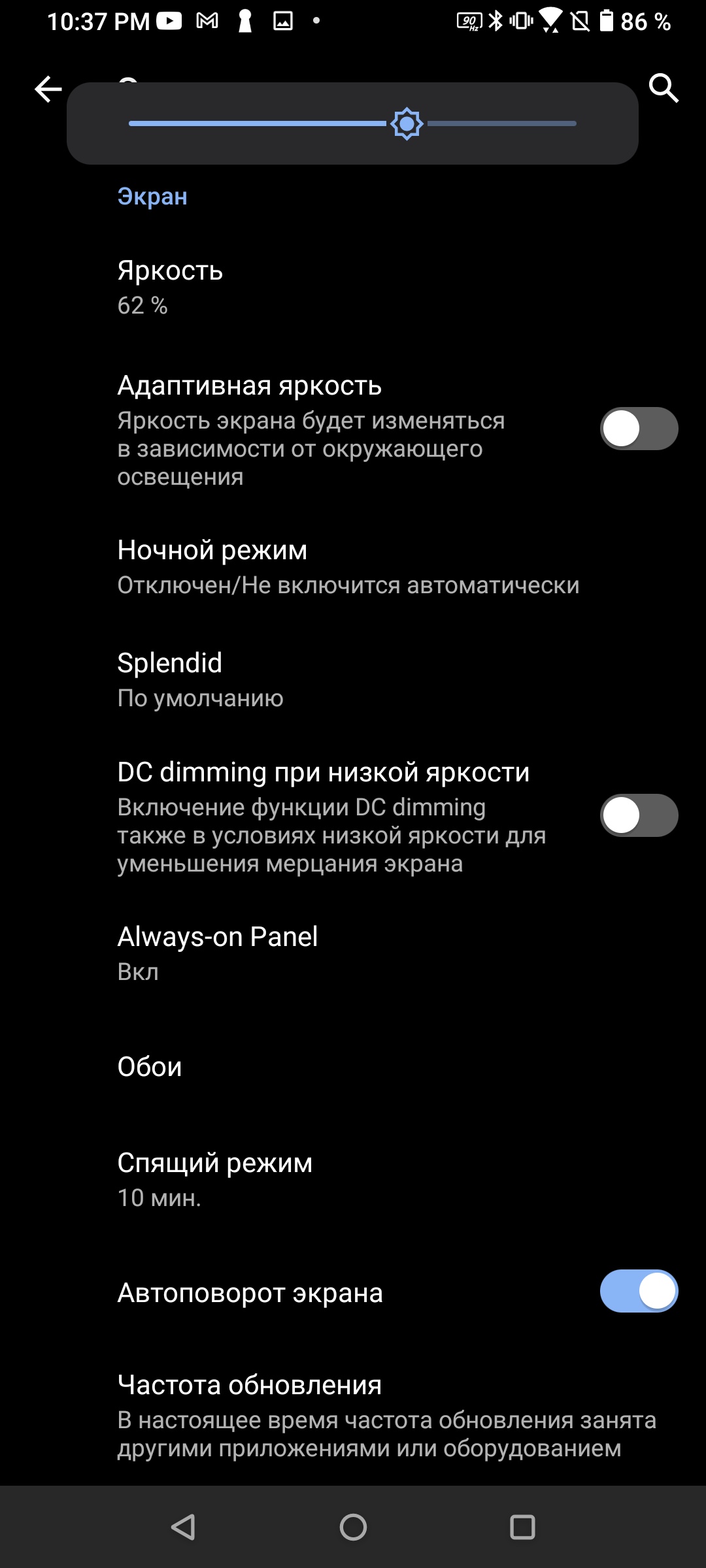Tap the system home button

(x=353, y=1527)
